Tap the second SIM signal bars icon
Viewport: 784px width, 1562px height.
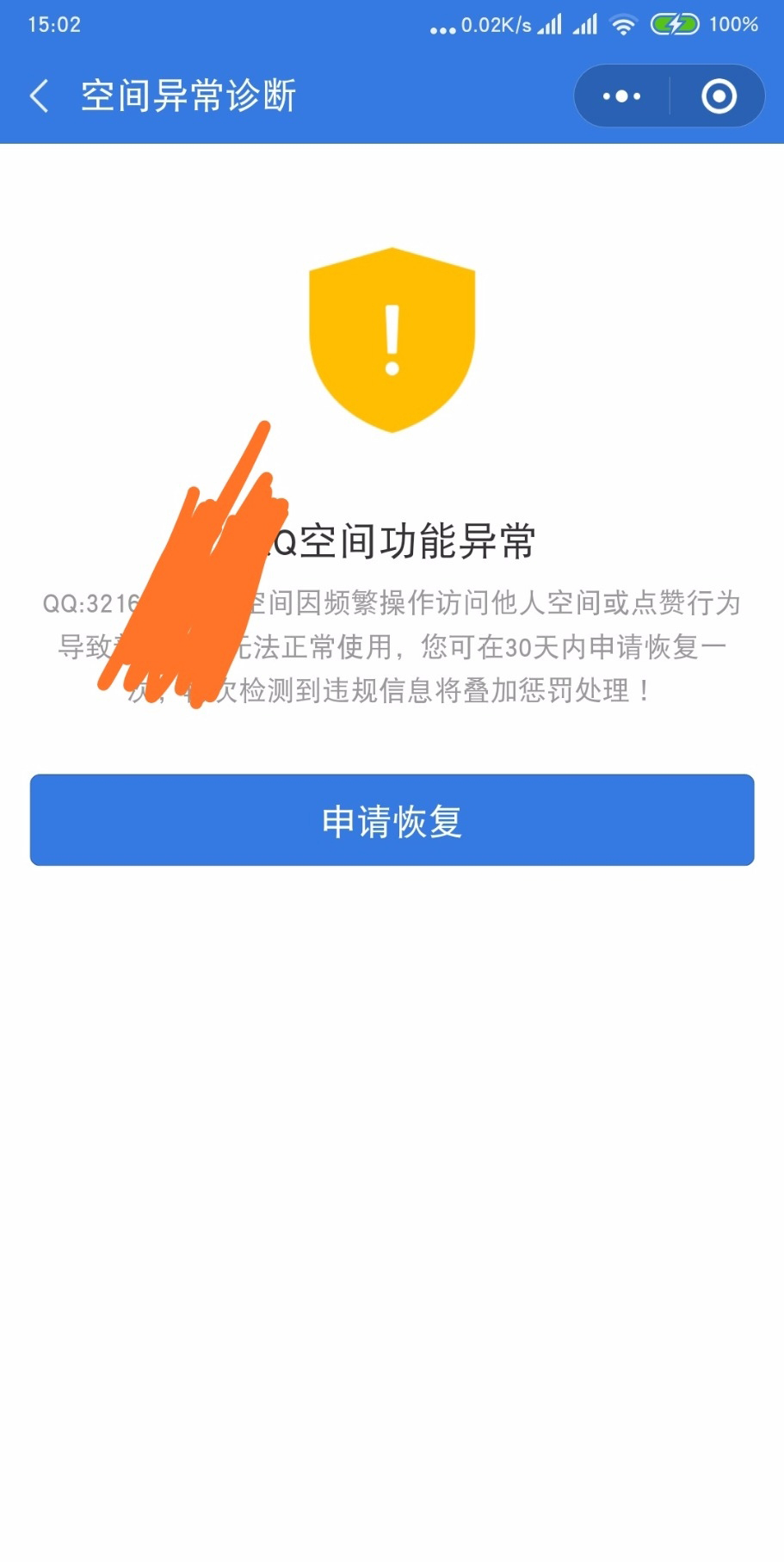584,23
